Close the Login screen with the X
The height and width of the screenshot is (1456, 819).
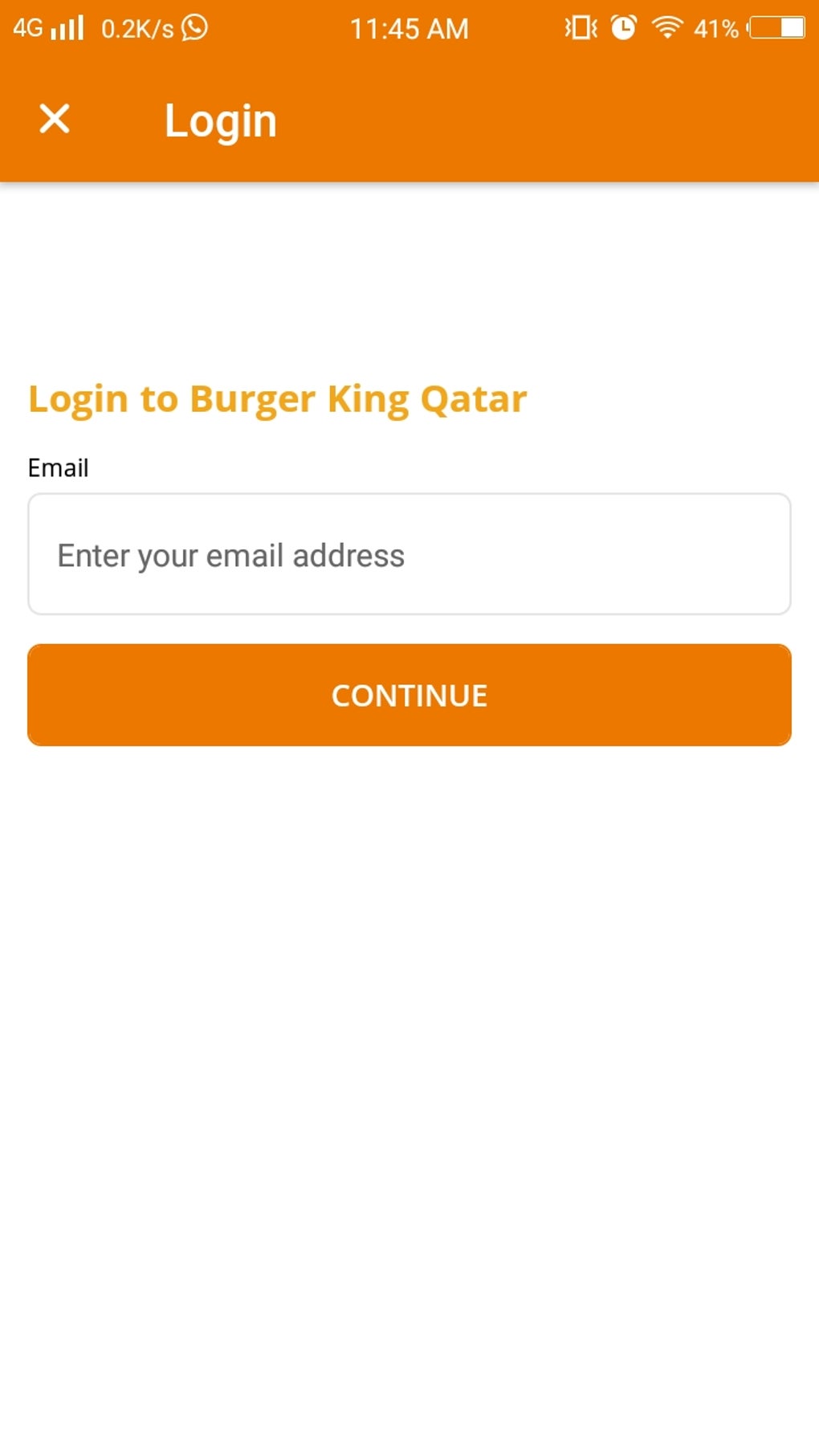tap(54, 120)
